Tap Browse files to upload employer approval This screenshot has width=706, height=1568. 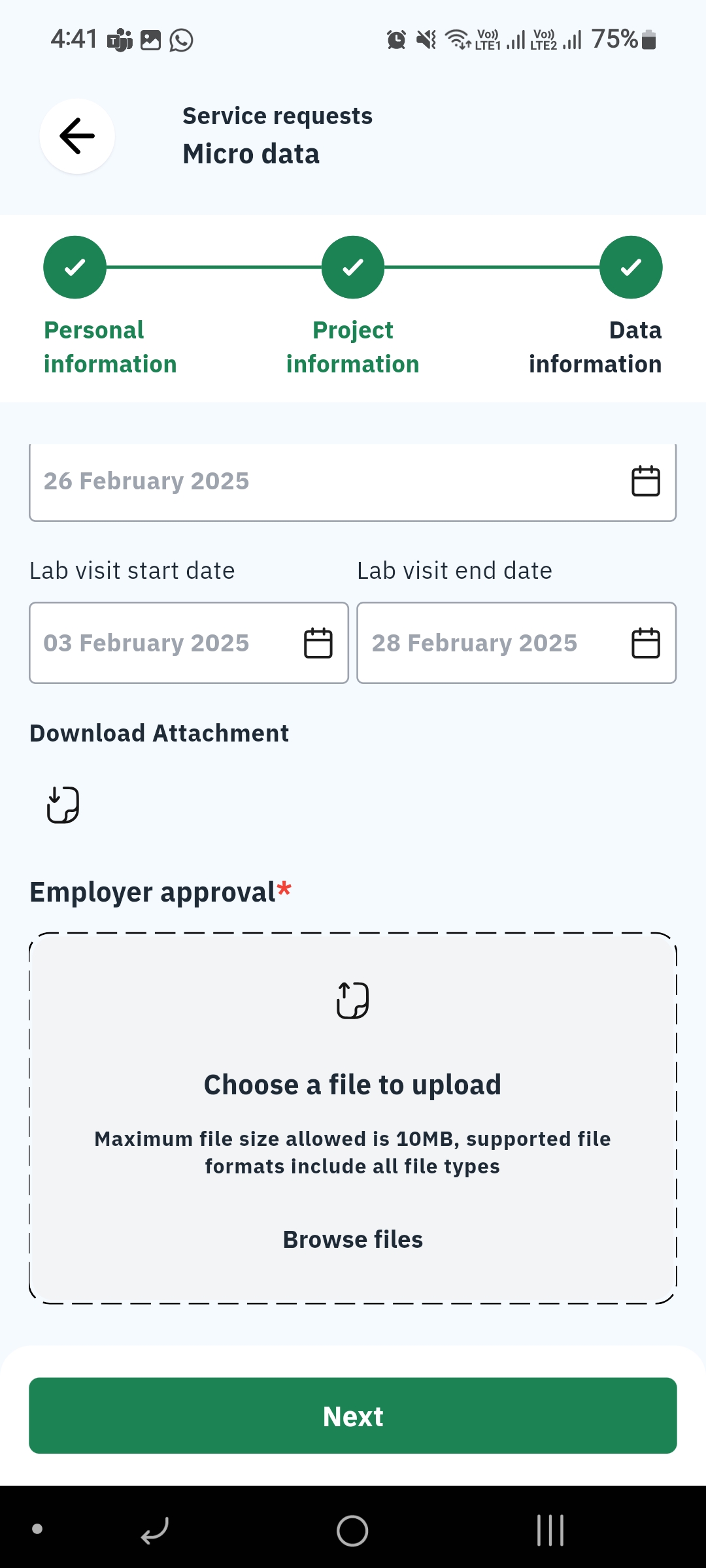pyautogui.click(x=353, y=1239)
